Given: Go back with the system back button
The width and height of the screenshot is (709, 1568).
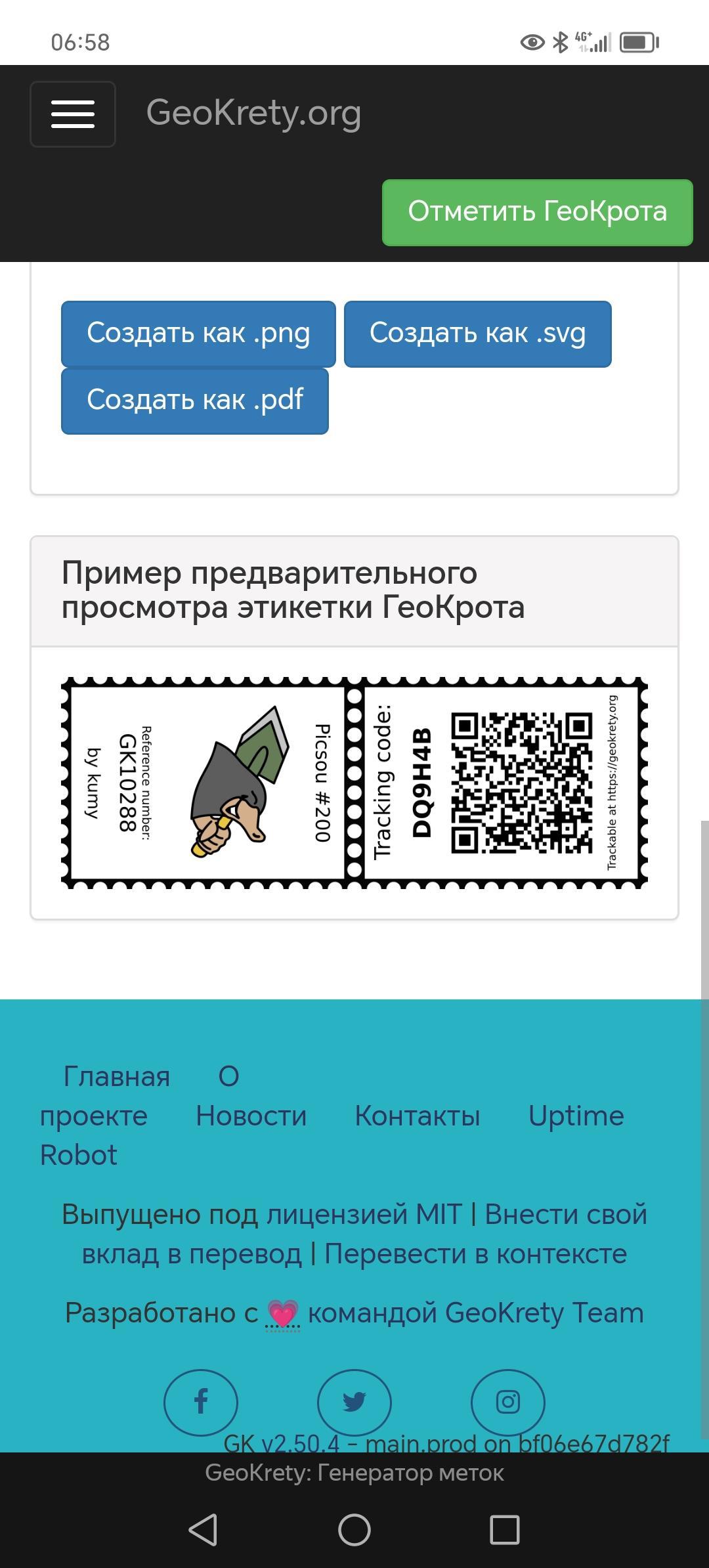Looking at the screenshot, I should pyautogui.click(x=203, y=1530).
